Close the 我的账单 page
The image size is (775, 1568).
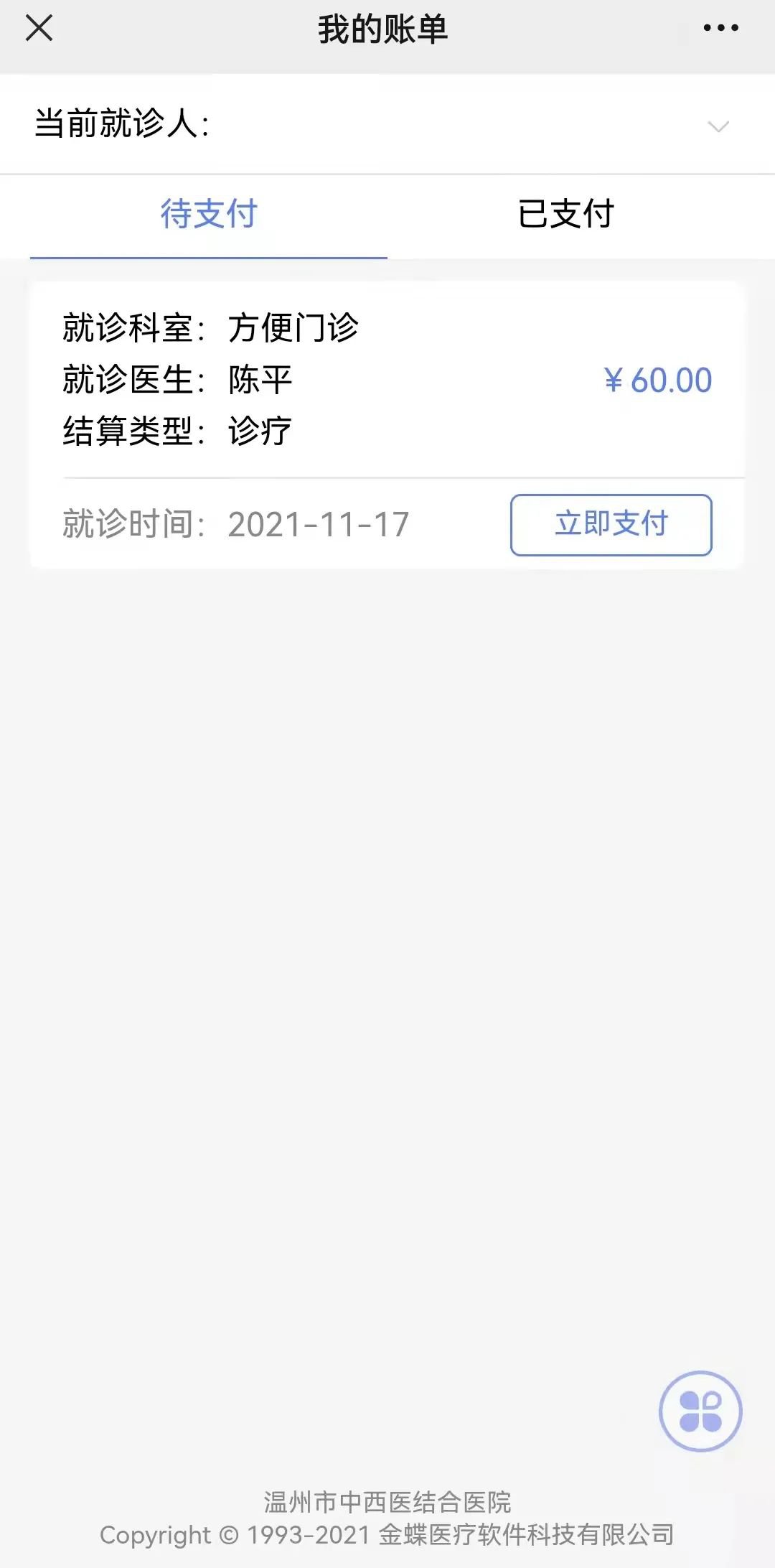39,29
